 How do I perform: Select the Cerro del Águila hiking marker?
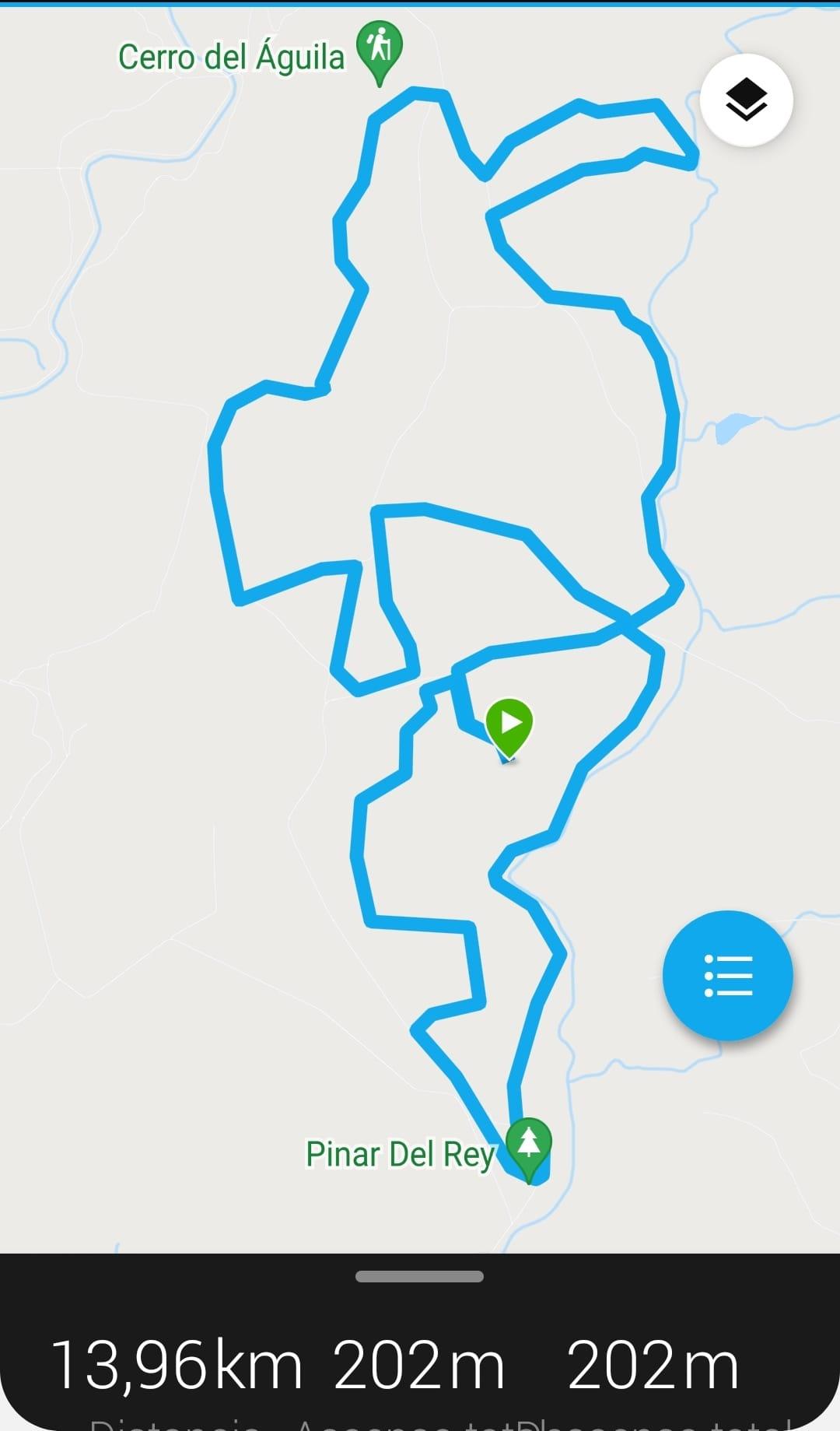click(380, 50)
